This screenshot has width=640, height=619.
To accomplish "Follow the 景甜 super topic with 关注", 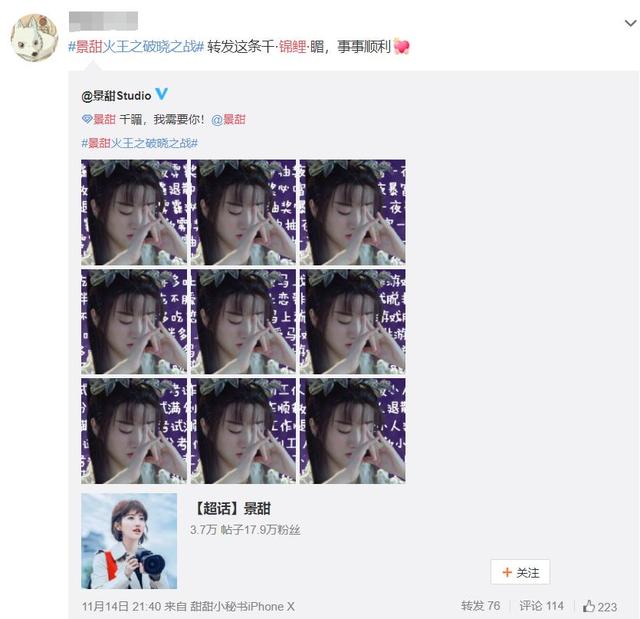I will click(520, 572).
